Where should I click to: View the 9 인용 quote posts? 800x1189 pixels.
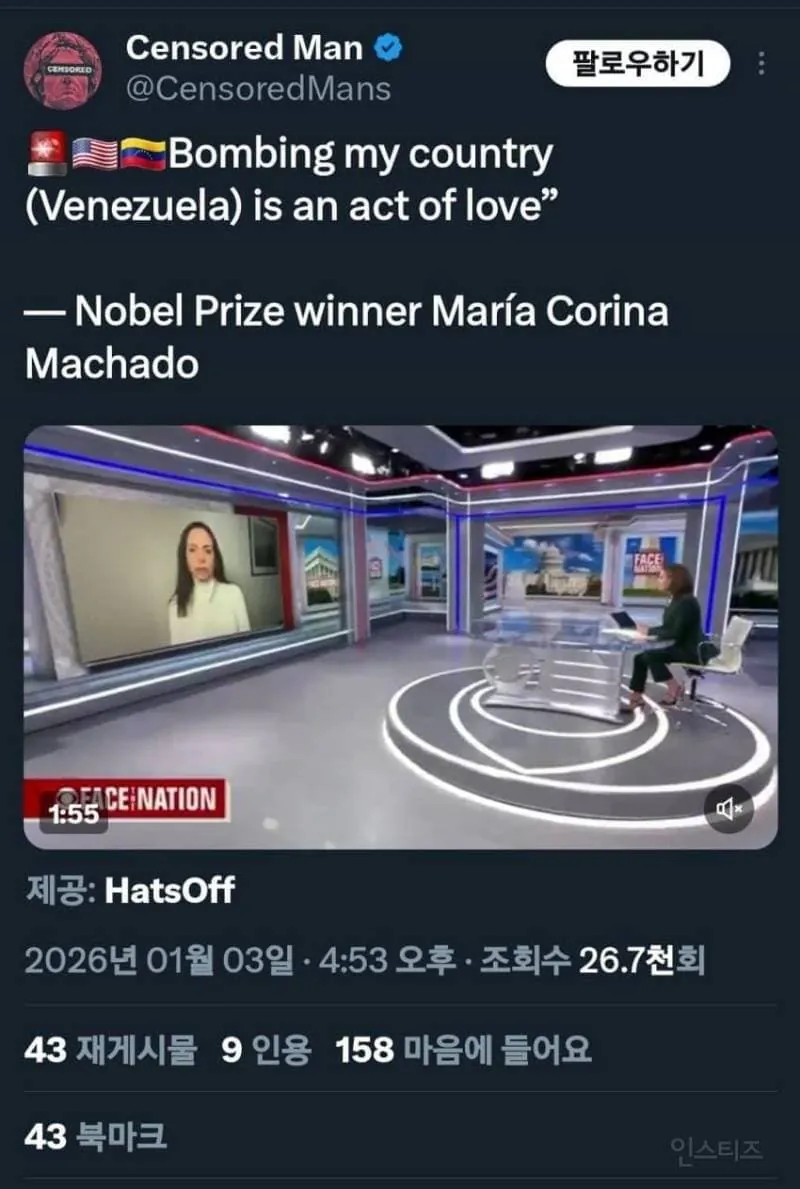tap(266, 1050)
